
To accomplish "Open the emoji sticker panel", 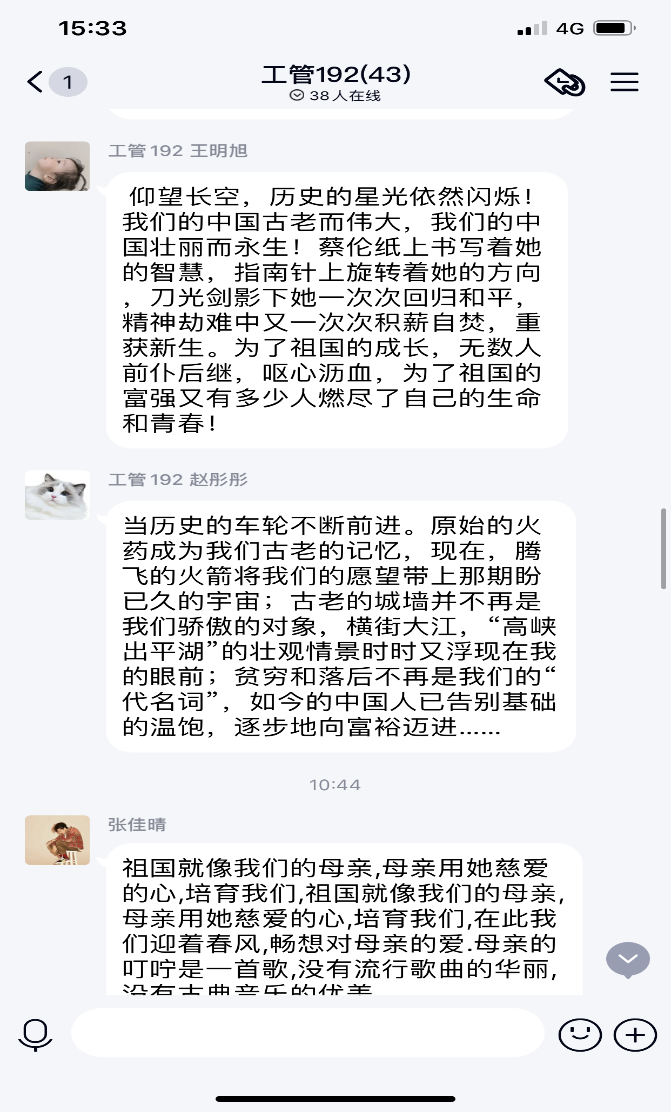I will pos(580,1034).
